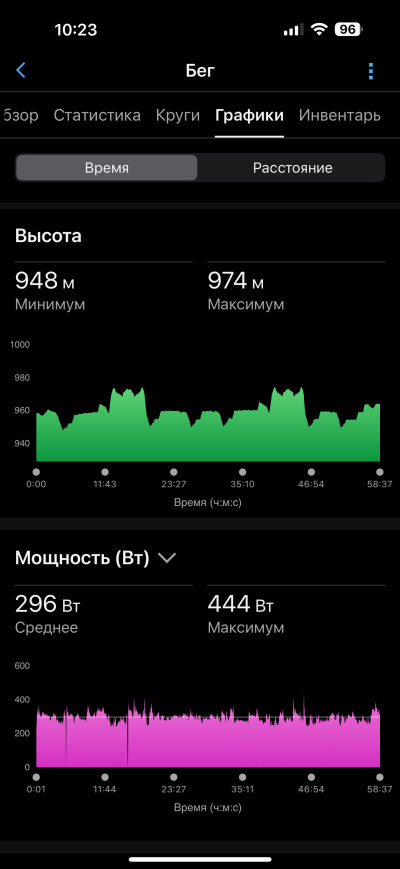Viewport: 400px width, 869px height.
Task: Go back using the blue arrow
Action: tap(21, 70)
